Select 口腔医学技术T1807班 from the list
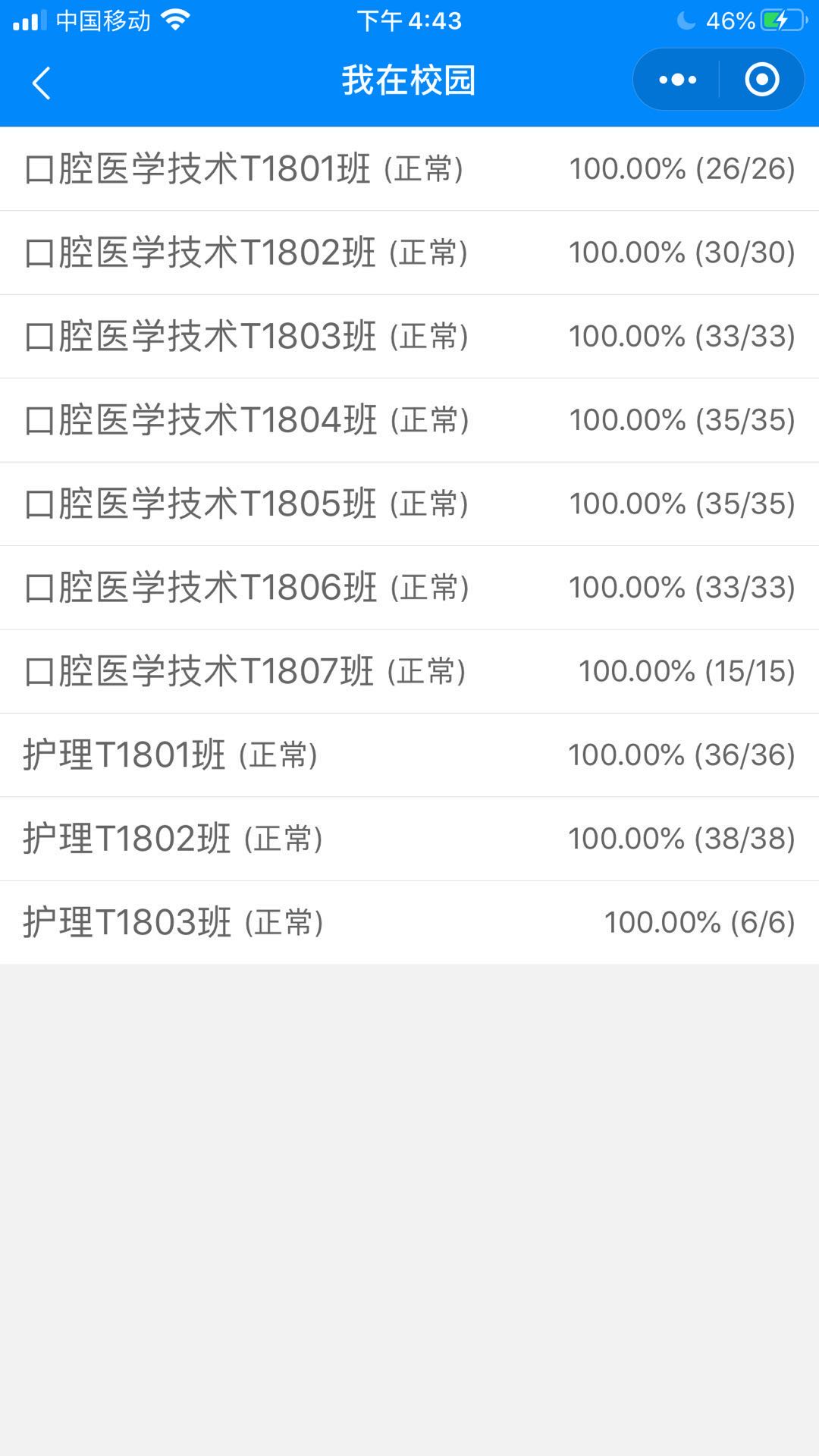 [x=409, y=671]
